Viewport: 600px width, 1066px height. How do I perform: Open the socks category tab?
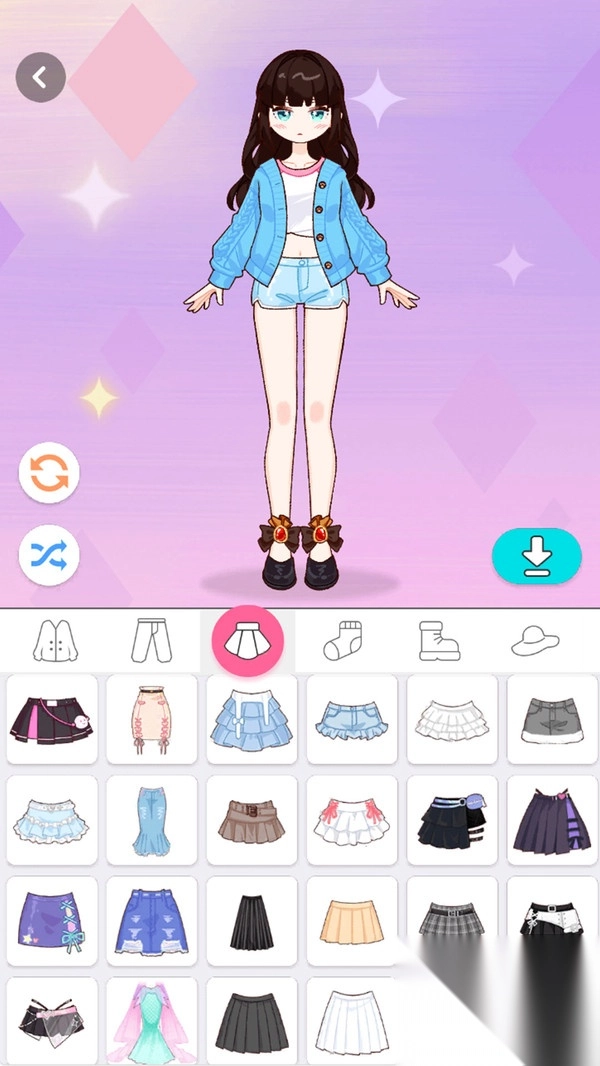click(x=343, y=640)
